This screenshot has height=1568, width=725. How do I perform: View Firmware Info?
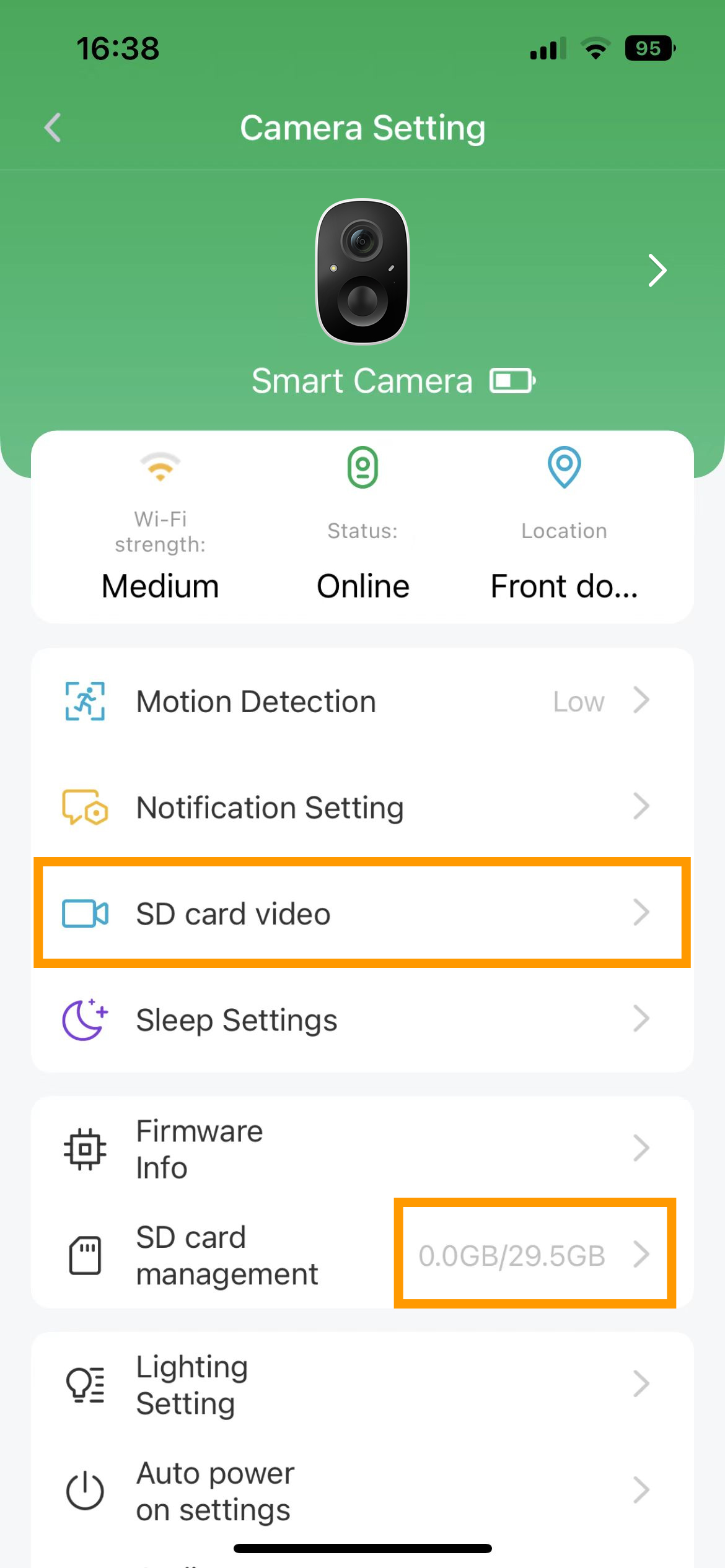click(362, 1149)
